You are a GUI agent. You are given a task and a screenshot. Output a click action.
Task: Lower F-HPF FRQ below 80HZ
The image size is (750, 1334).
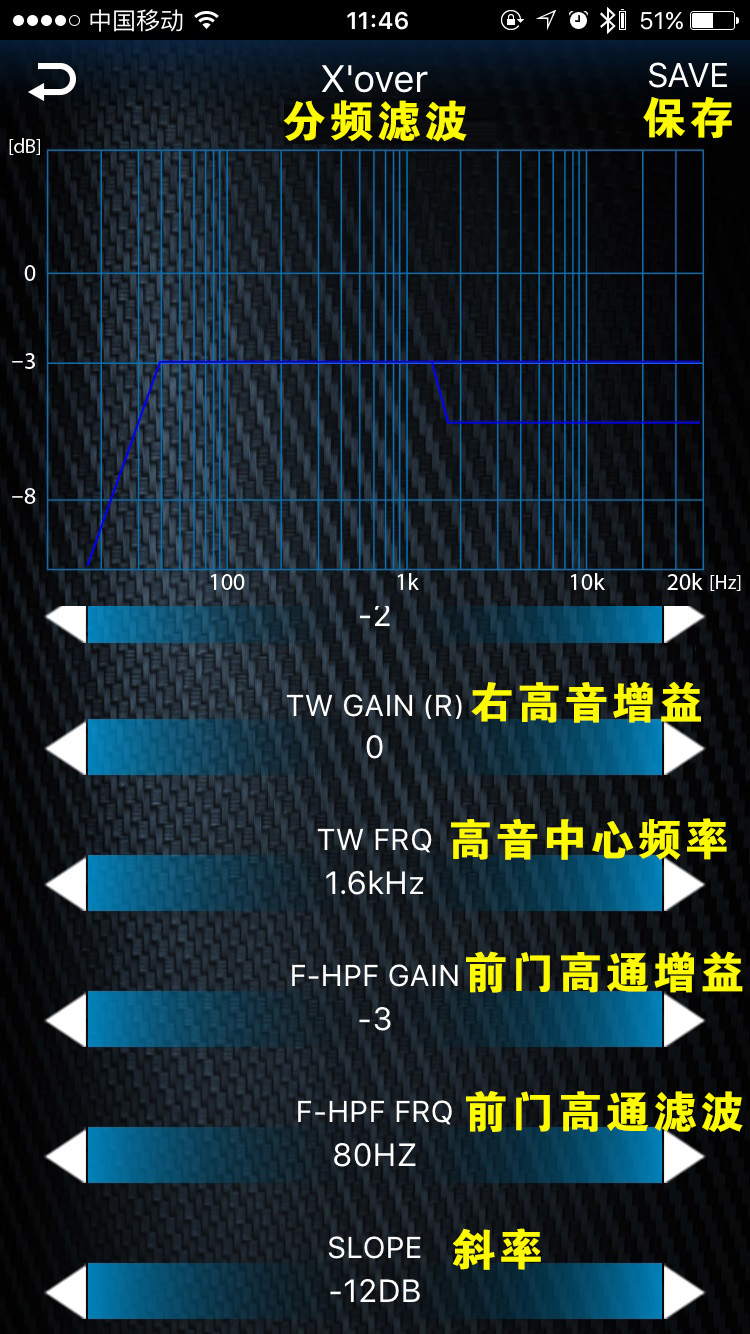(x=66, y=1155)
